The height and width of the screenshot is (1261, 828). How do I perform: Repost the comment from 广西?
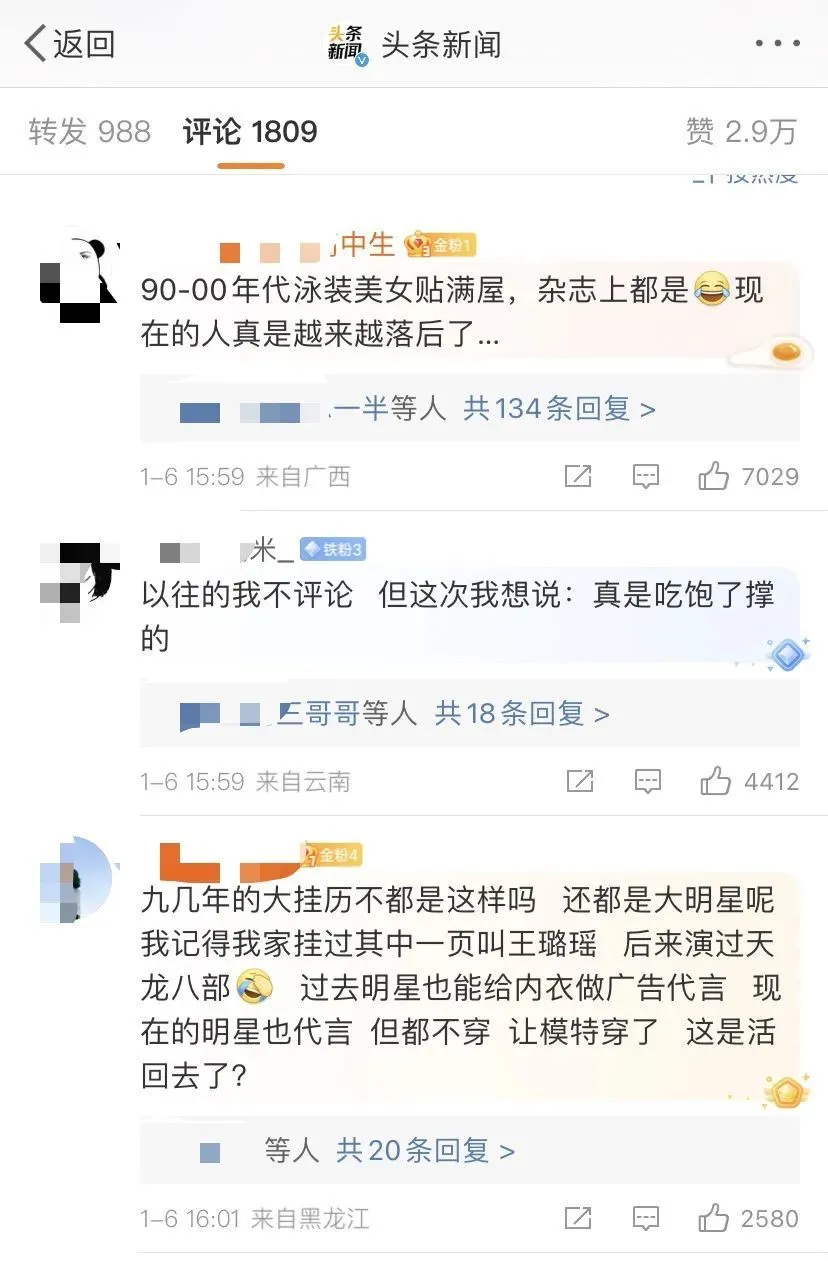click(578, 476)
